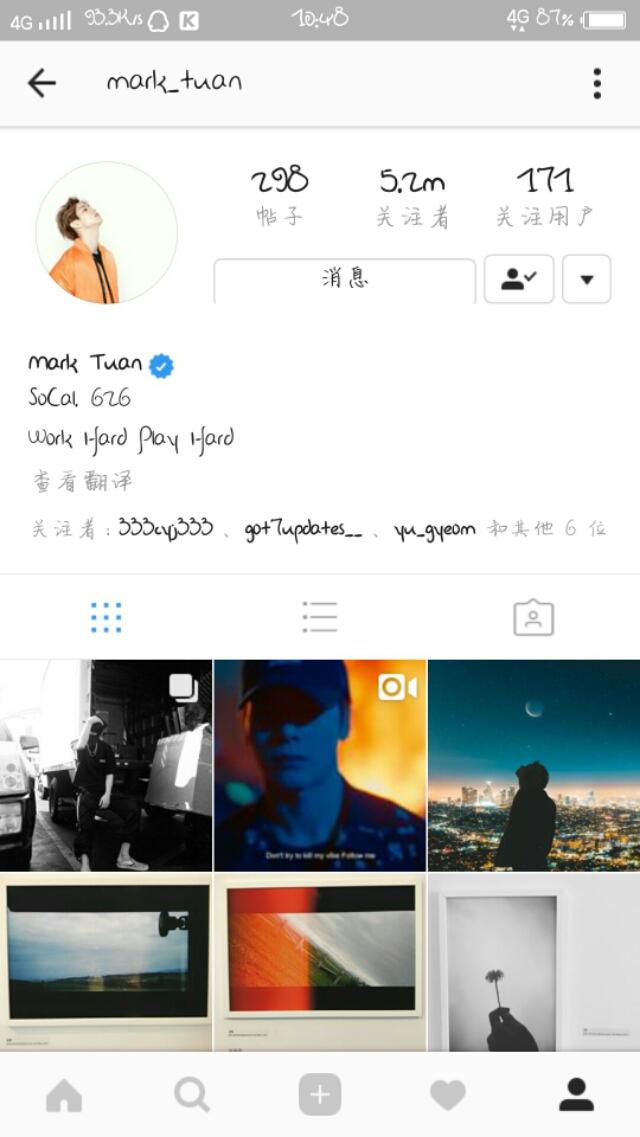The width and height of the screenshot is (640, 1137).
Task: Open the following status button
Action: (x=518, y=279)
